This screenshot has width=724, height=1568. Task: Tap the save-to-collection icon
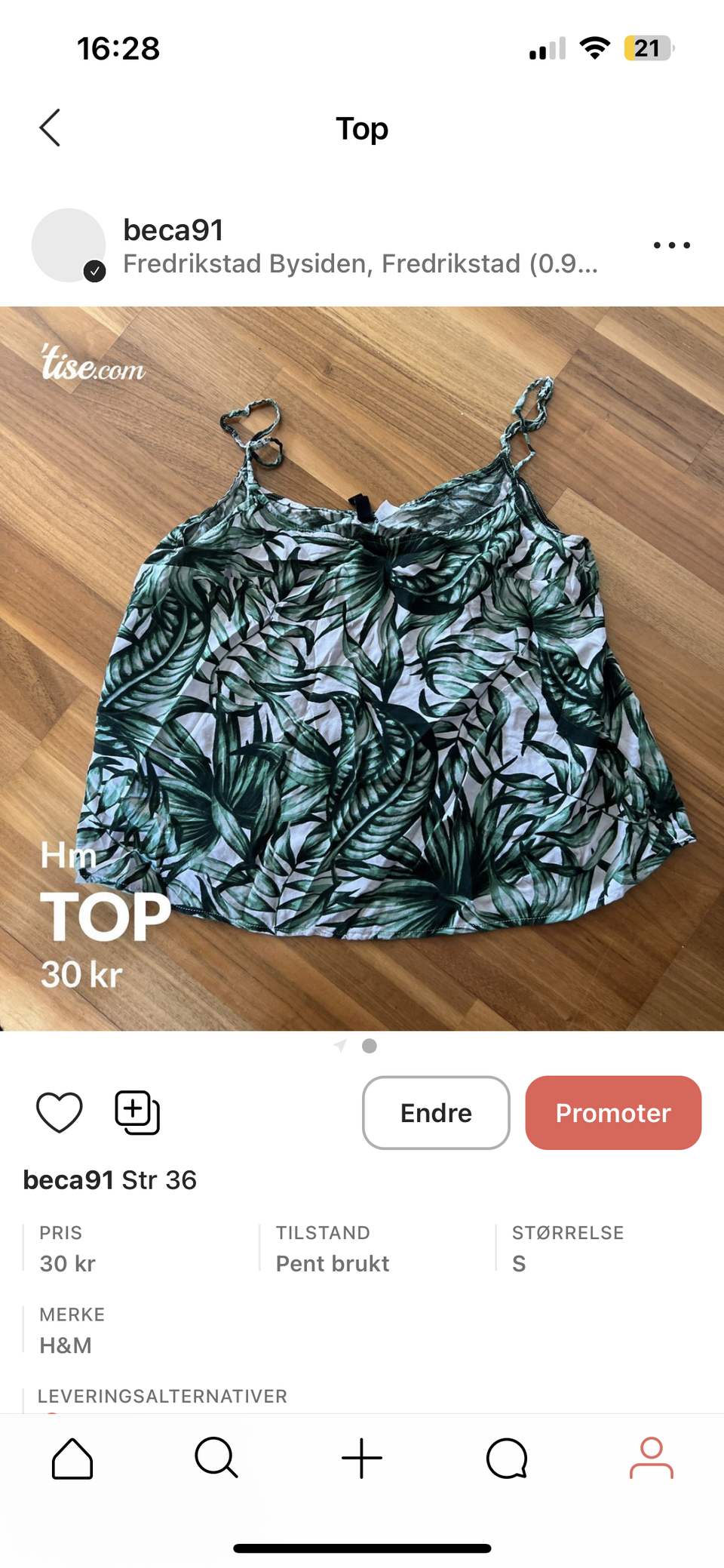136,1112
